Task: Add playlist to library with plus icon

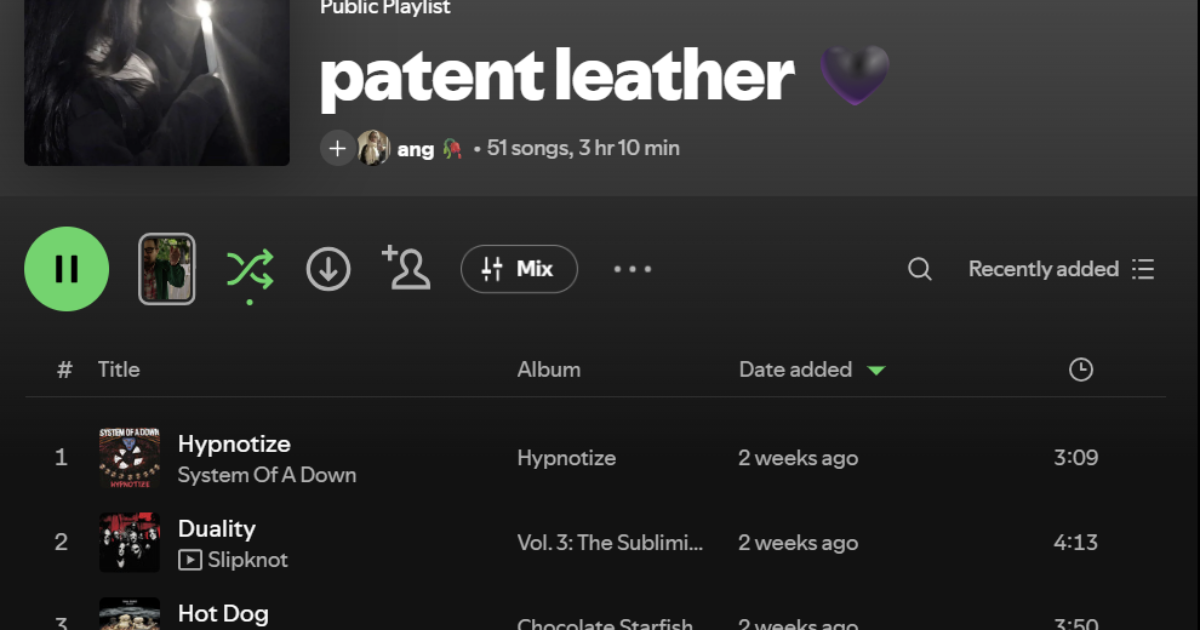Action: (337, 149)
